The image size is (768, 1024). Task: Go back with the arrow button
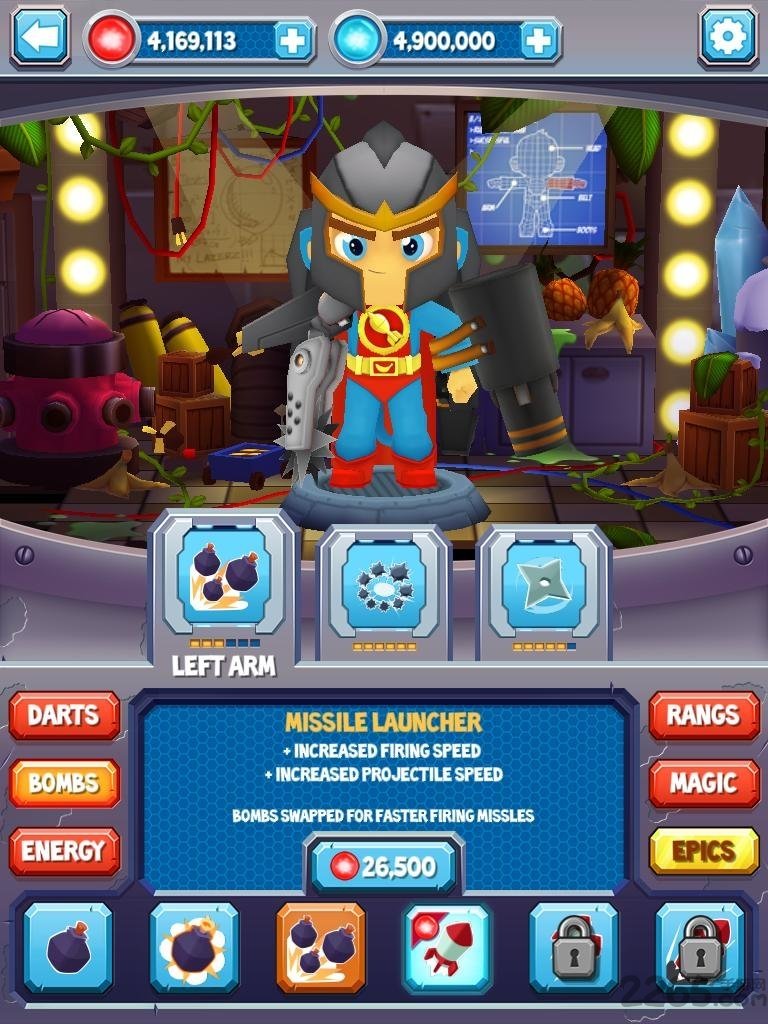pos(40,37)
